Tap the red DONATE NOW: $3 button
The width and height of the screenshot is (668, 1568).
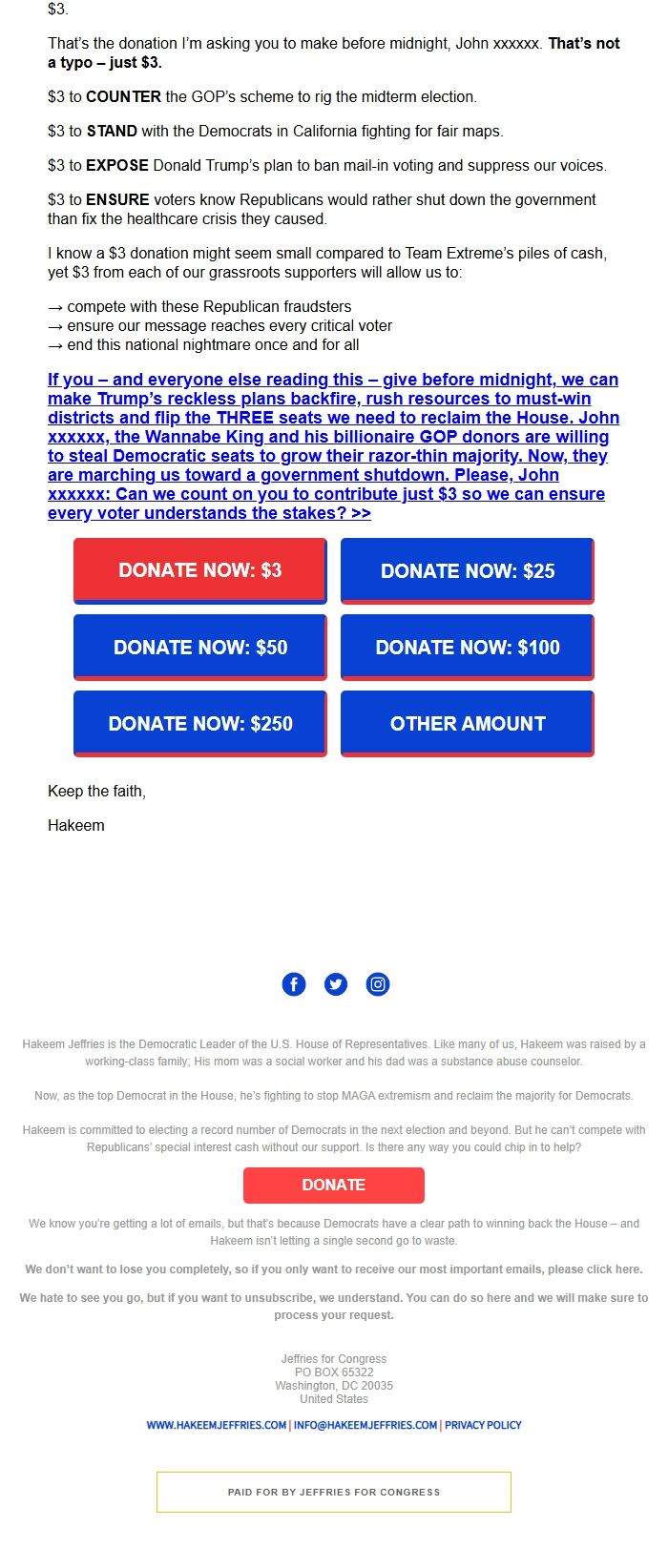point(200,570)
